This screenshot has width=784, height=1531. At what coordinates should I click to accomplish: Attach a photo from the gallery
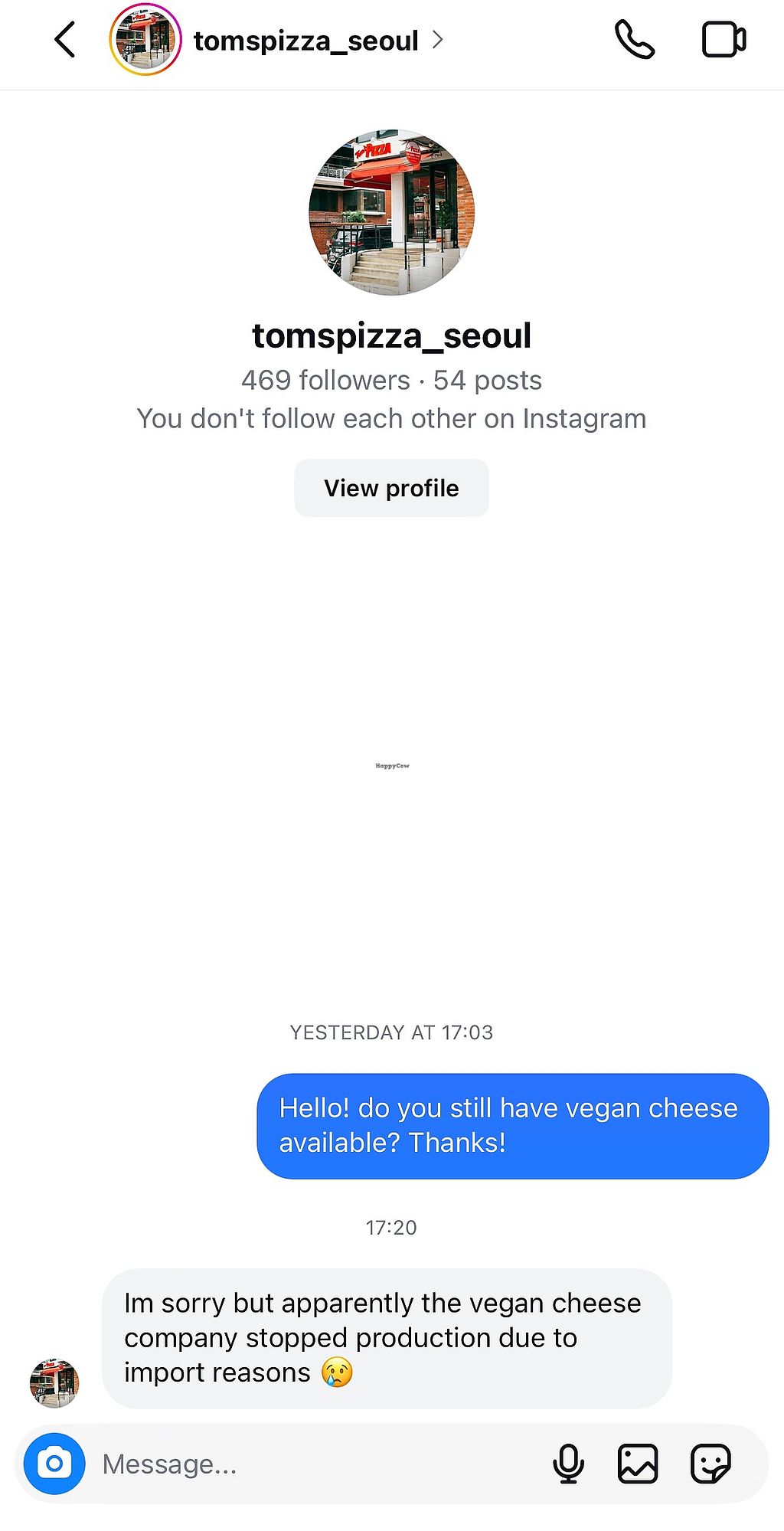pyautogui.click(x=638, y=1464)
